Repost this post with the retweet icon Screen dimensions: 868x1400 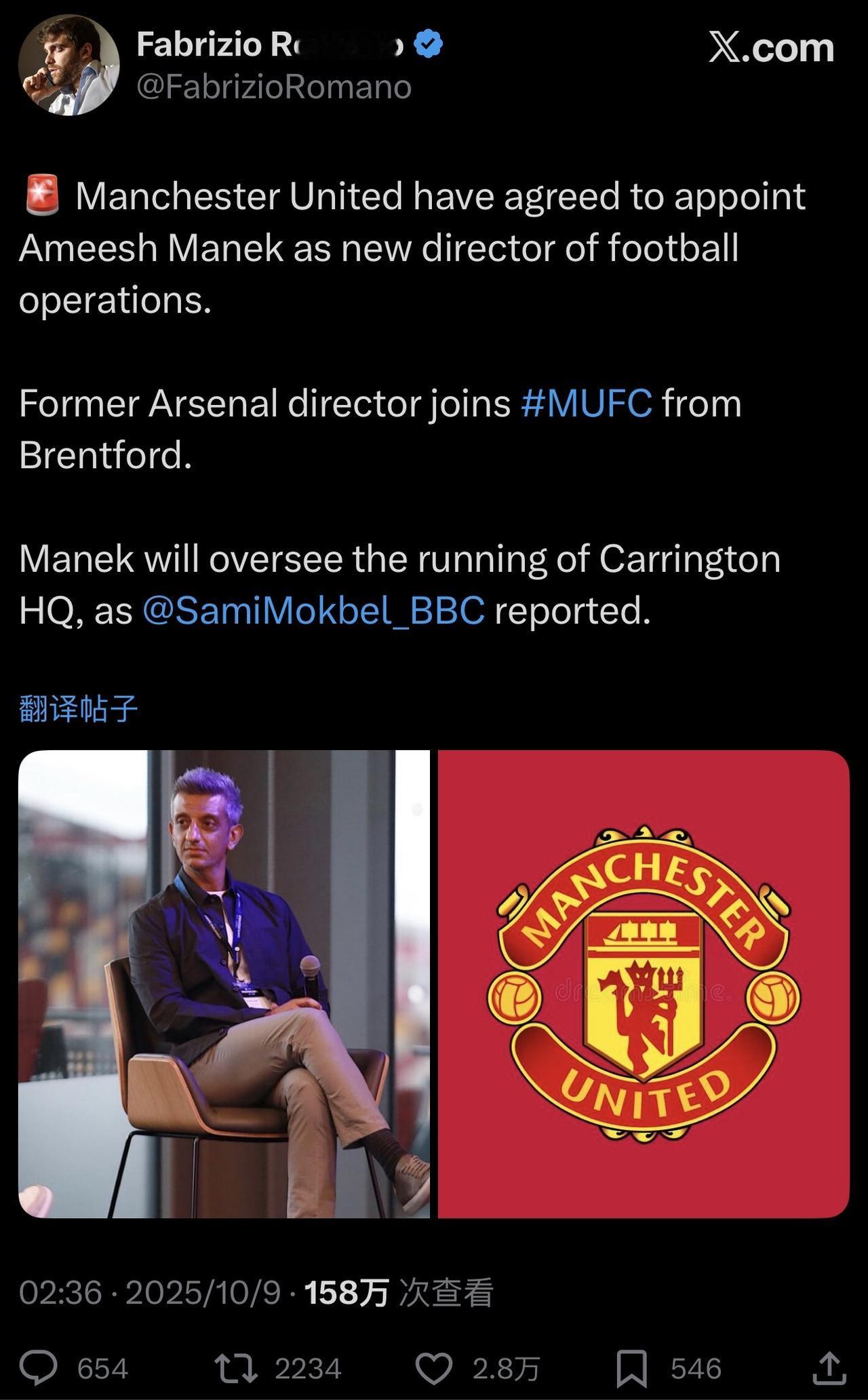[x=235, y=1368]
